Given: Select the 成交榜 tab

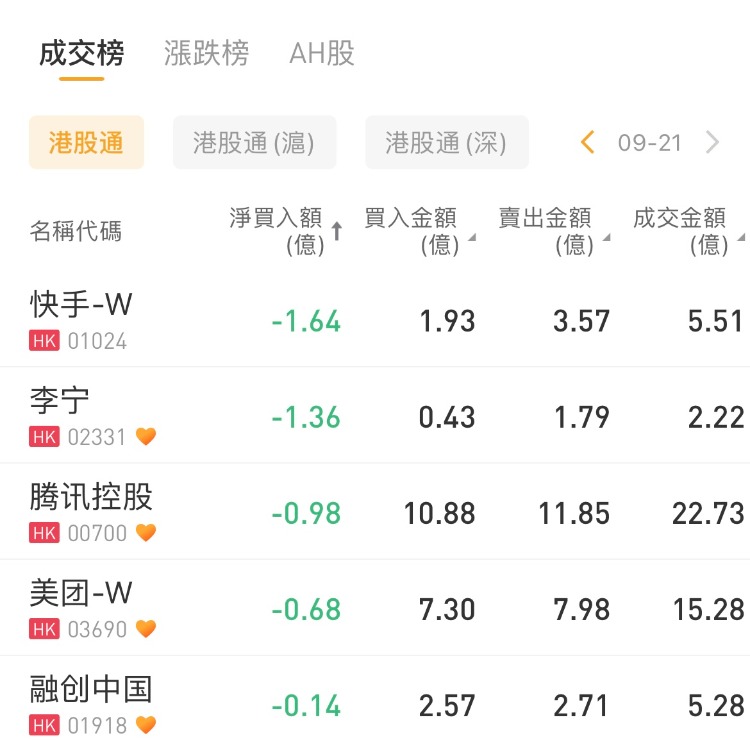Looking at the screenshot, I should [x=81, y=53].
